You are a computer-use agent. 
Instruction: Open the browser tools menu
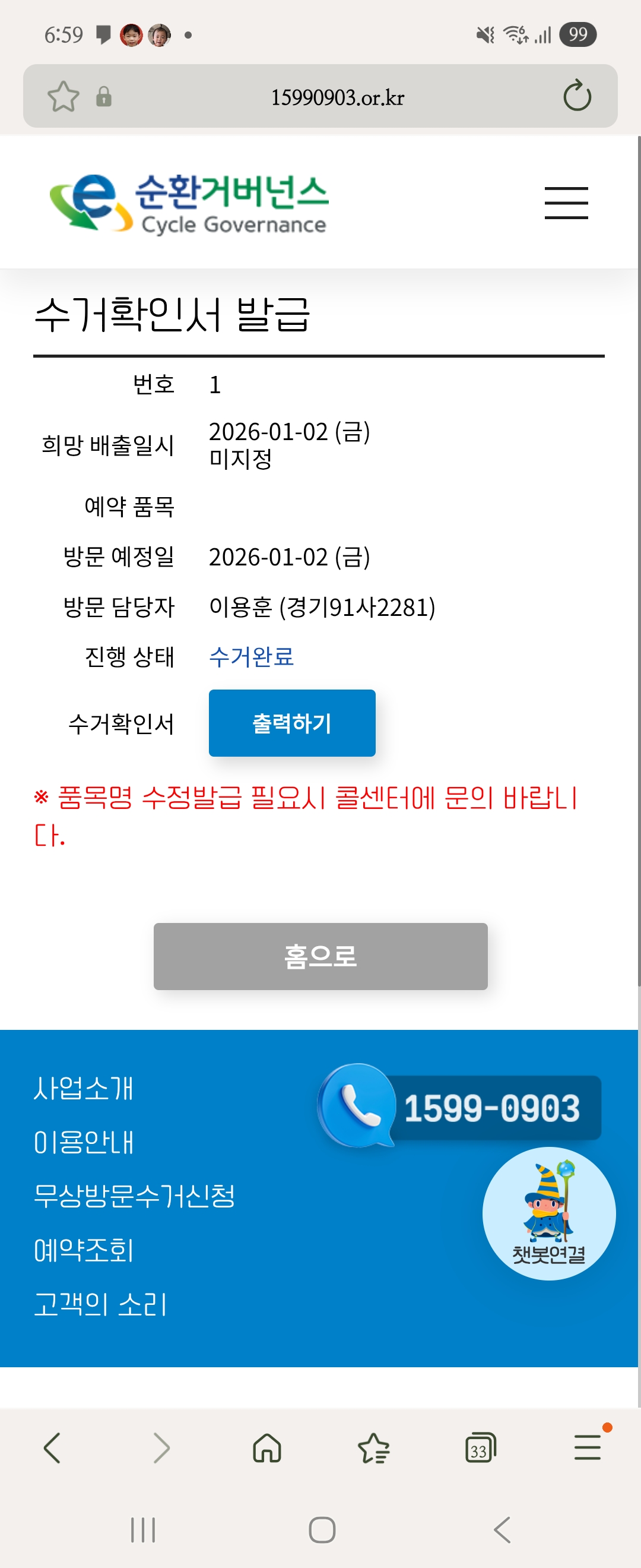pos(588,1447)
